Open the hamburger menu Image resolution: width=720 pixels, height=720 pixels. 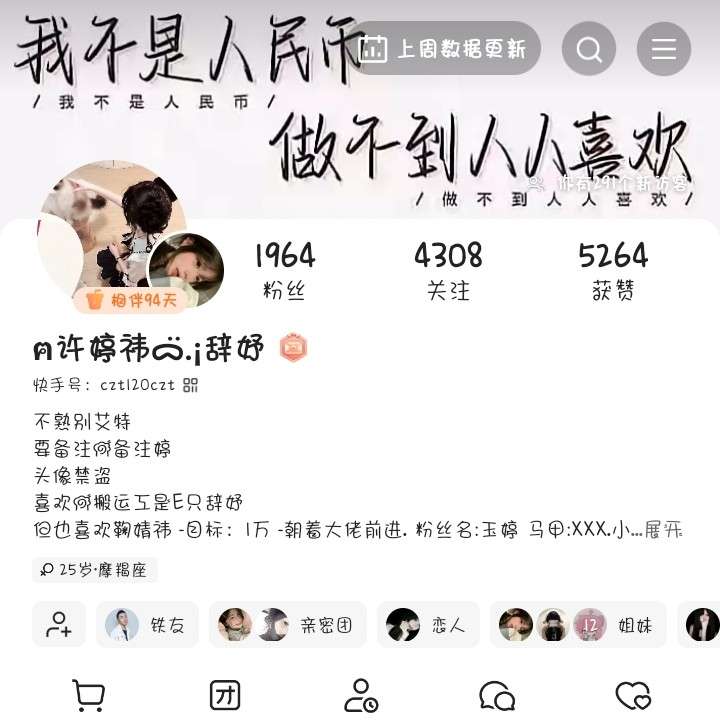point(664,49)
